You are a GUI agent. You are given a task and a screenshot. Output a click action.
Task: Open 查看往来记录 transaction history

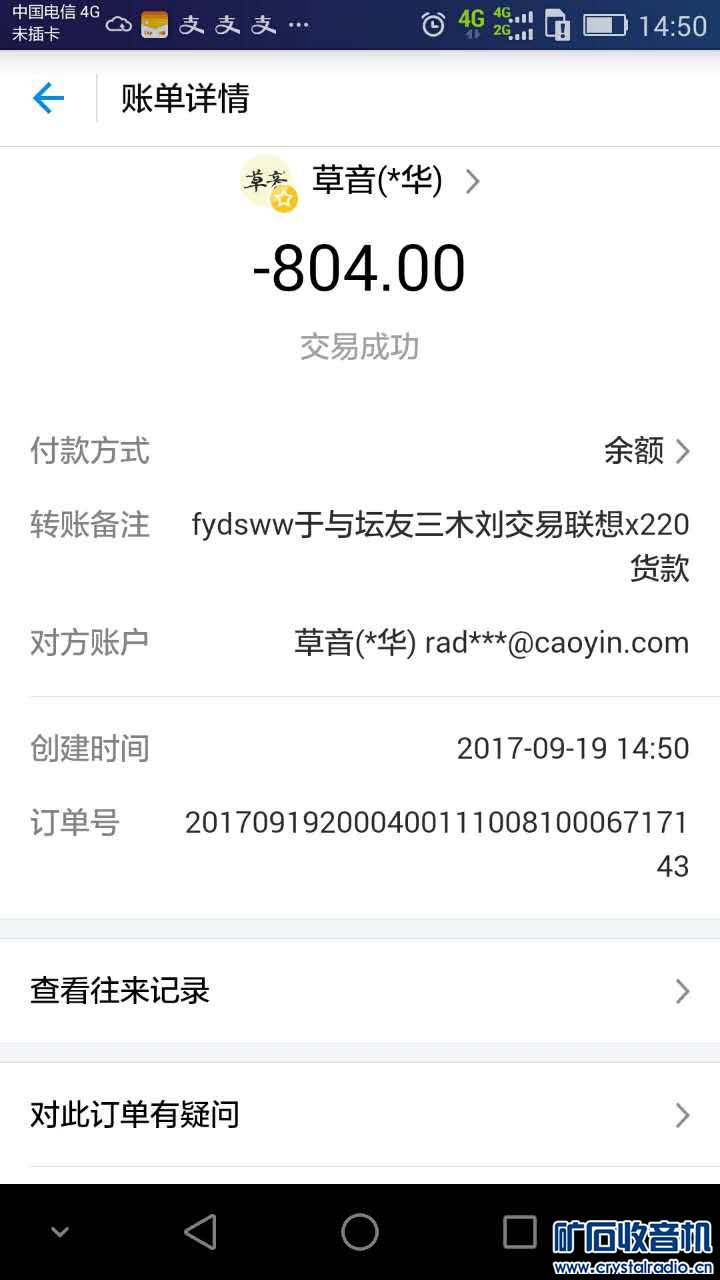(360, 991)
